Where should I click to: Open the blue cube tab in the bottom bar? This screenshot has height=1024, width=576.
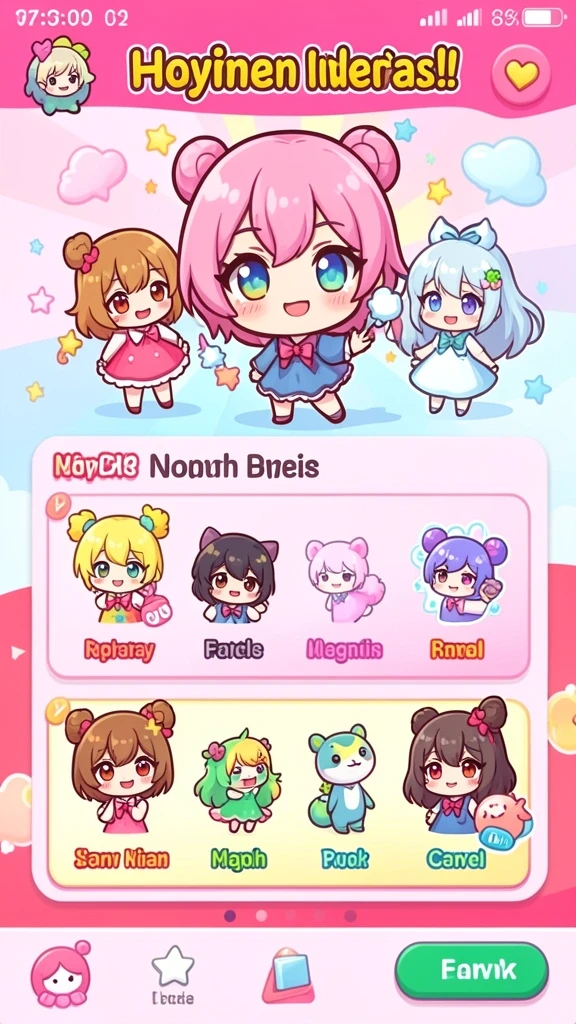point(288,976)
